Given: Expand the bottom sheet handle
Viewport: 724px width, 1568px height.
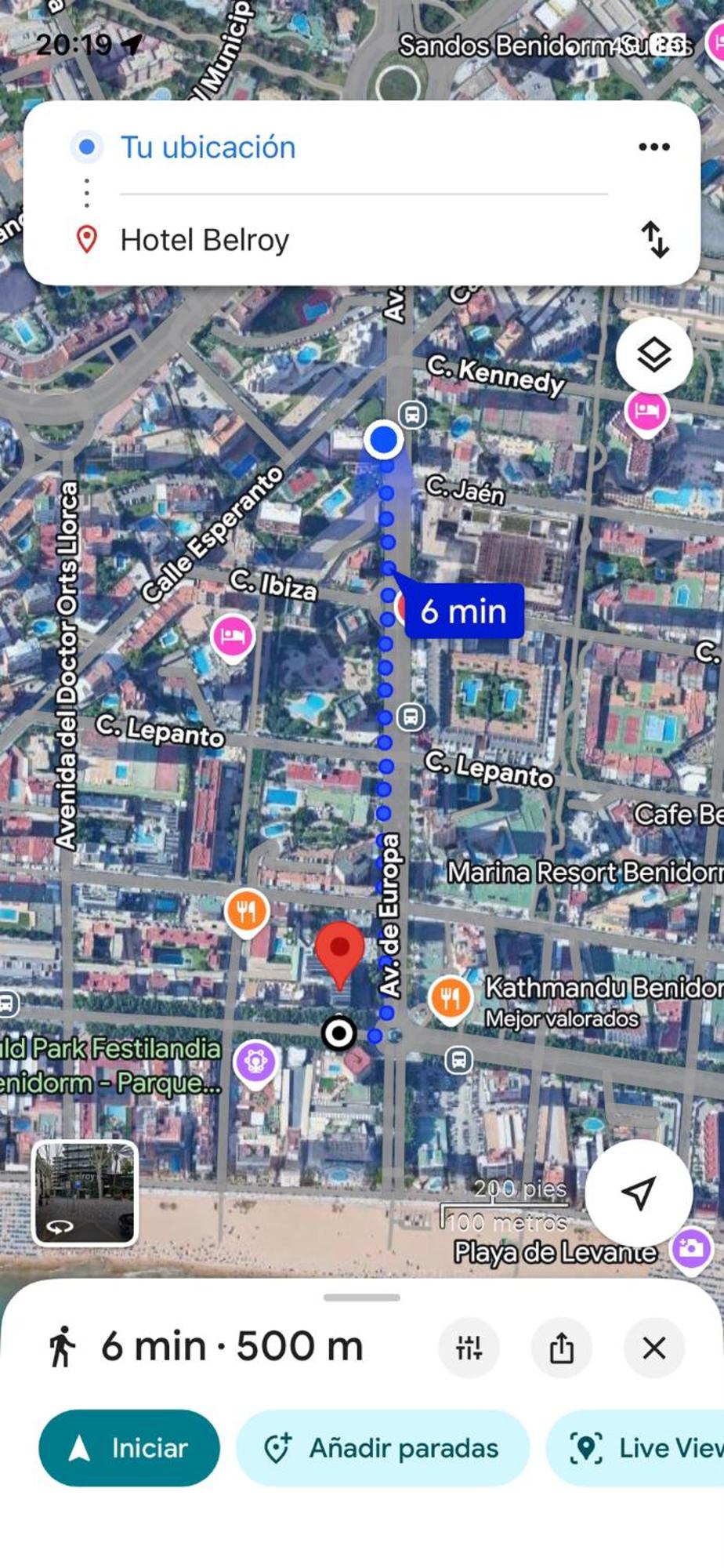Looking at the screenshot, I should click(x=362, y=1297).
